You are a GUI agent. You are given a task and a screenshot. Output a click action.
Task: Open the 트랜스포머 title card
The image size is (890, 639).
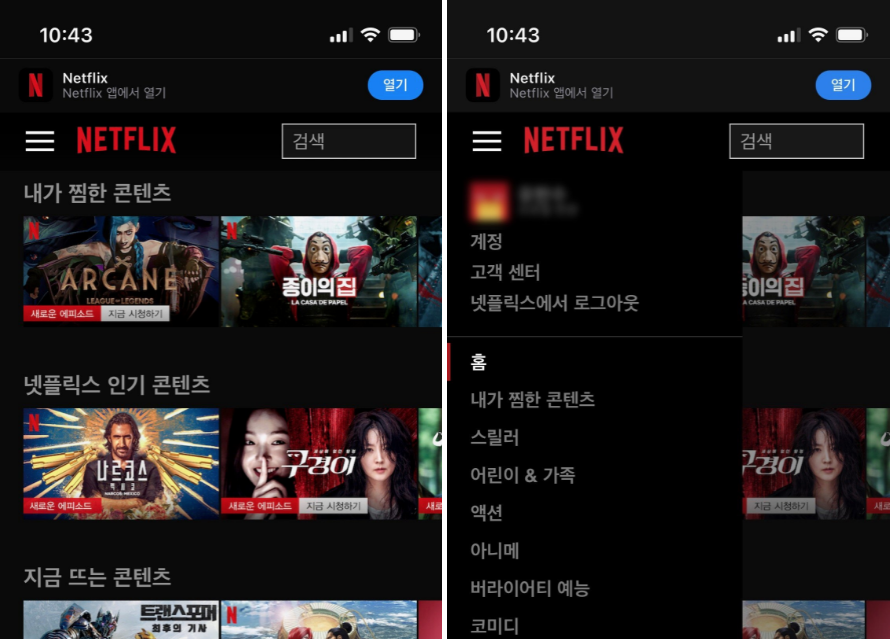[121, 620]
